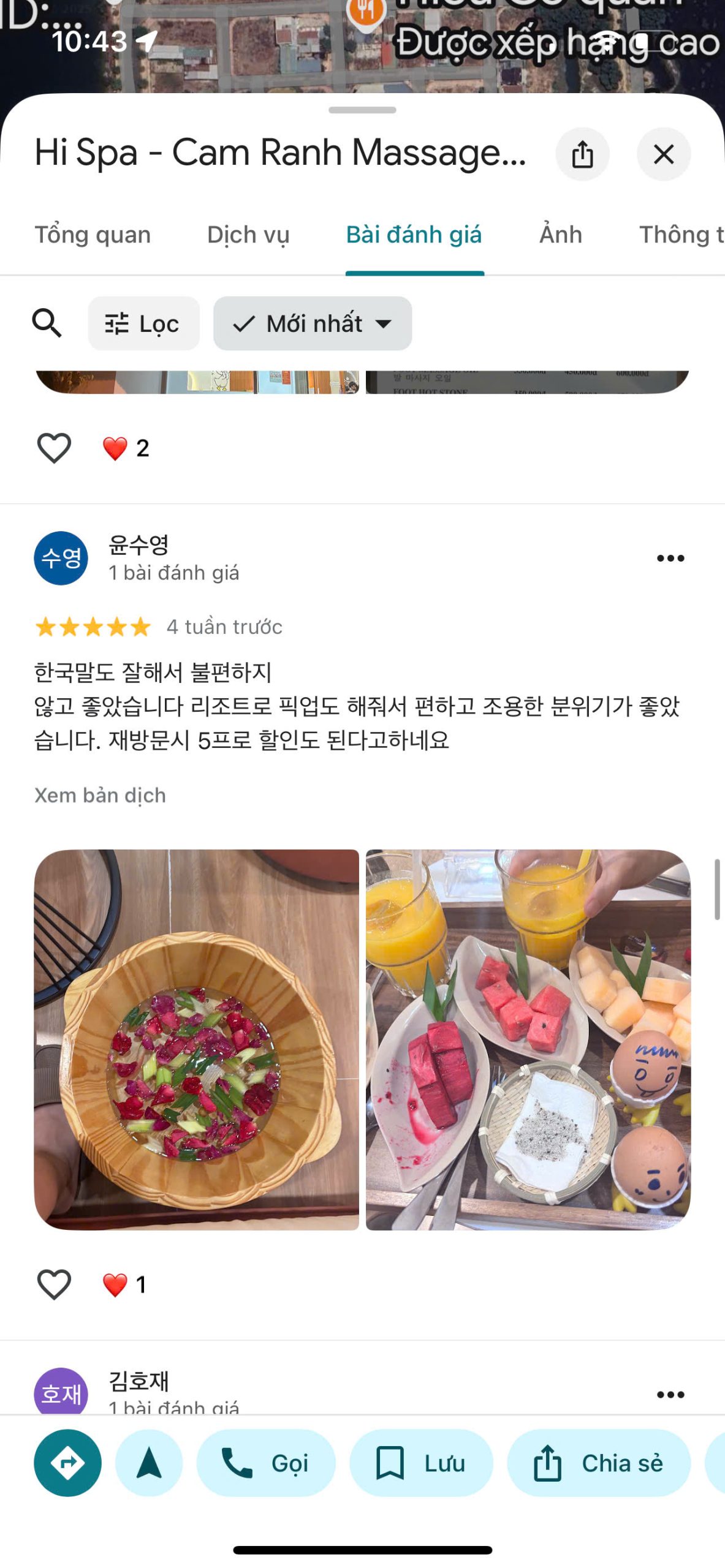Like 윤수영's review with the heart icon
Screen dimensions: 725x1568
(x=54, y=1284)
